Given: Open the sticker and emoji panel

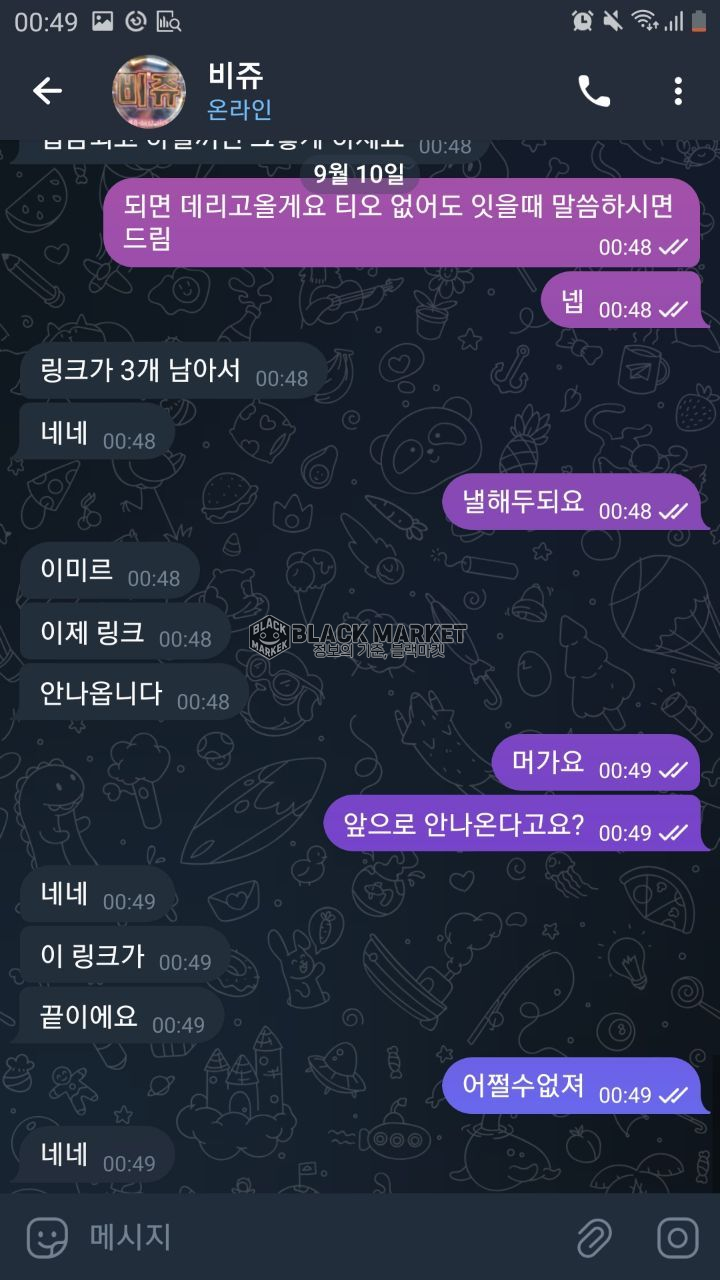Looking at the screenshot, I should pyautogui.click(x=47, y=1238).
